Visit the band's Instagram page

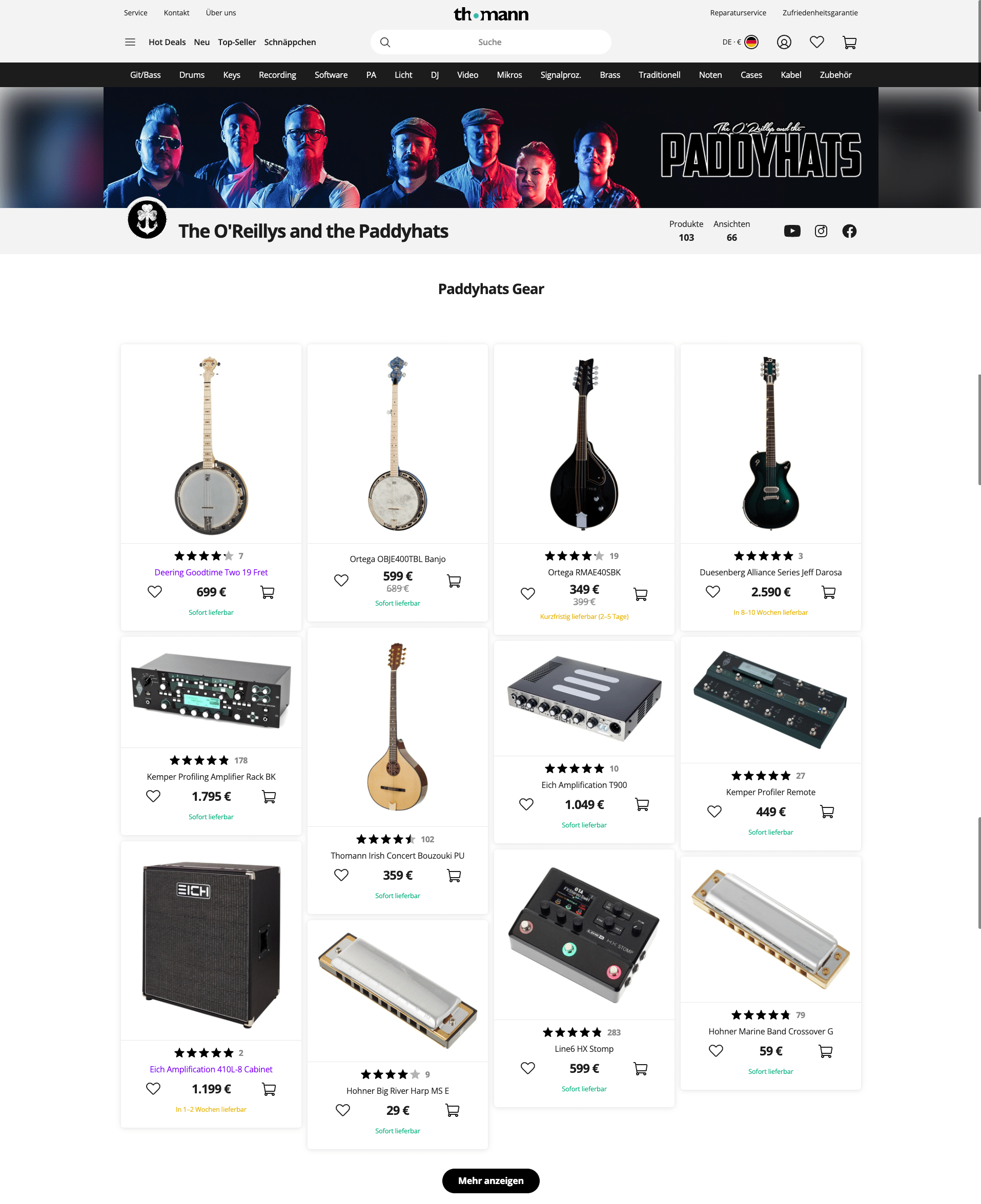point(821,231)
